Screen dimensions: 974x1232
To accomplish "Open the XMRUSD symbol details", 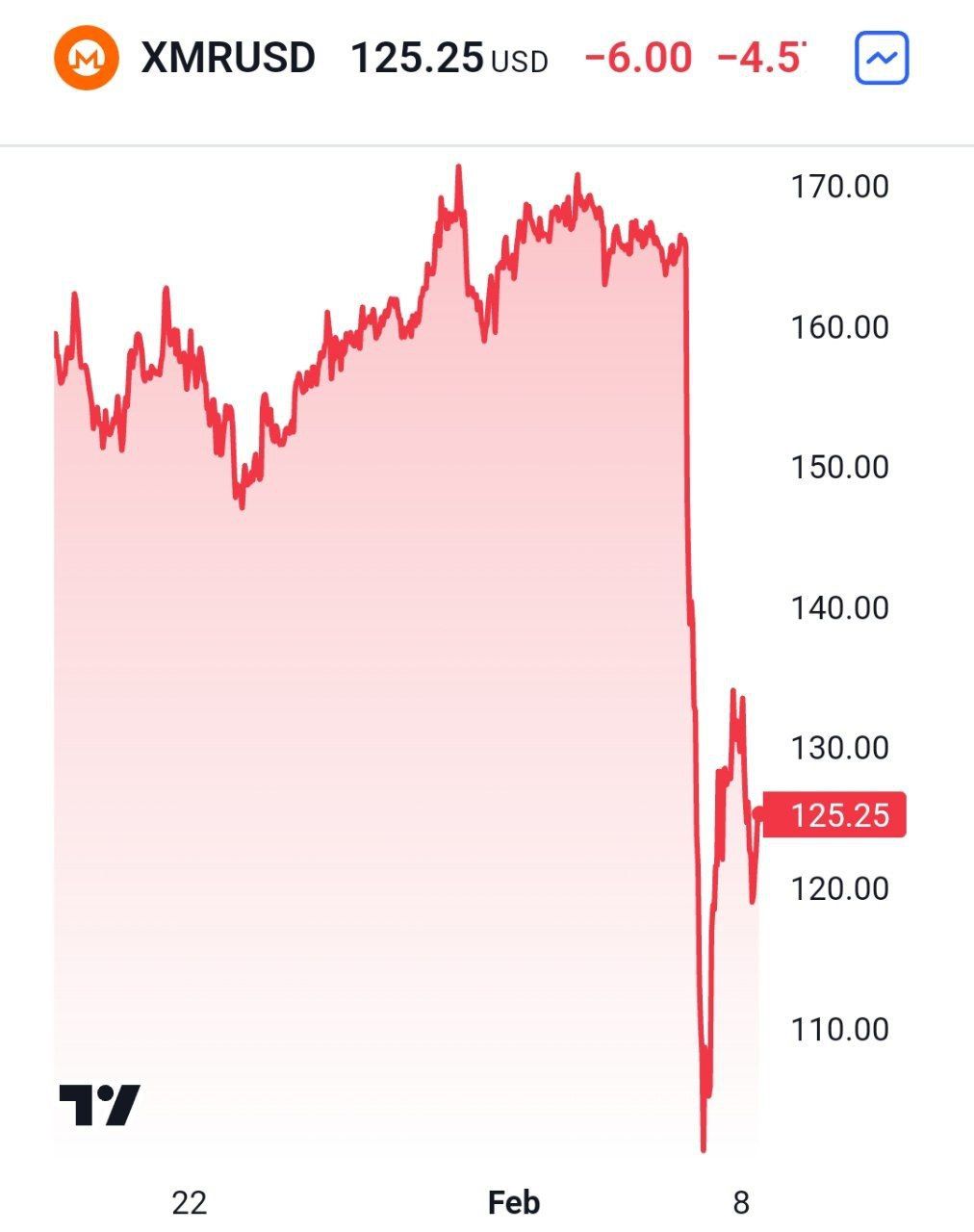I will tap(228, 58).
